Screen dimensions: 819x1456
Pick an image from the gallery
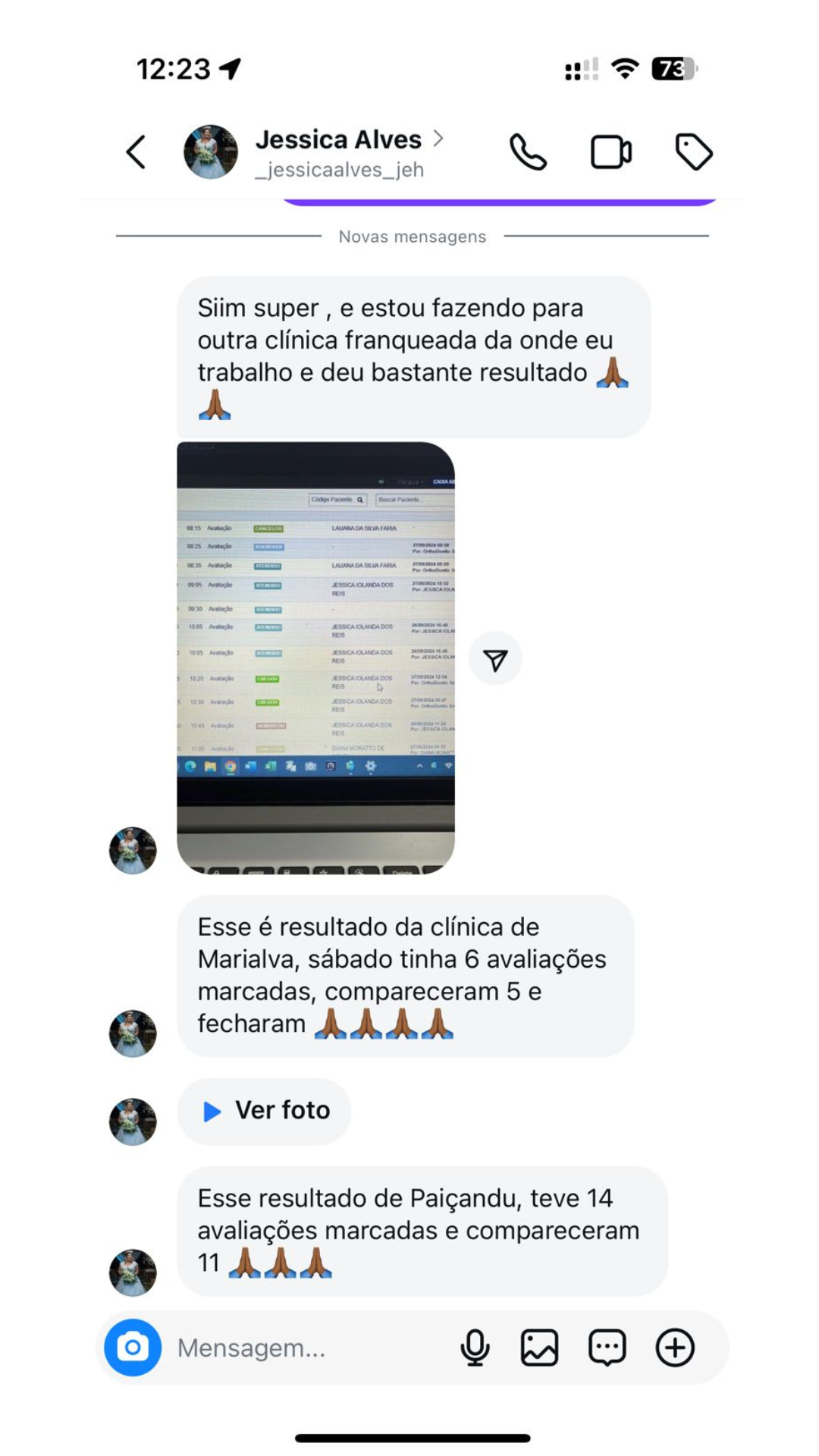pos(539,1348)
